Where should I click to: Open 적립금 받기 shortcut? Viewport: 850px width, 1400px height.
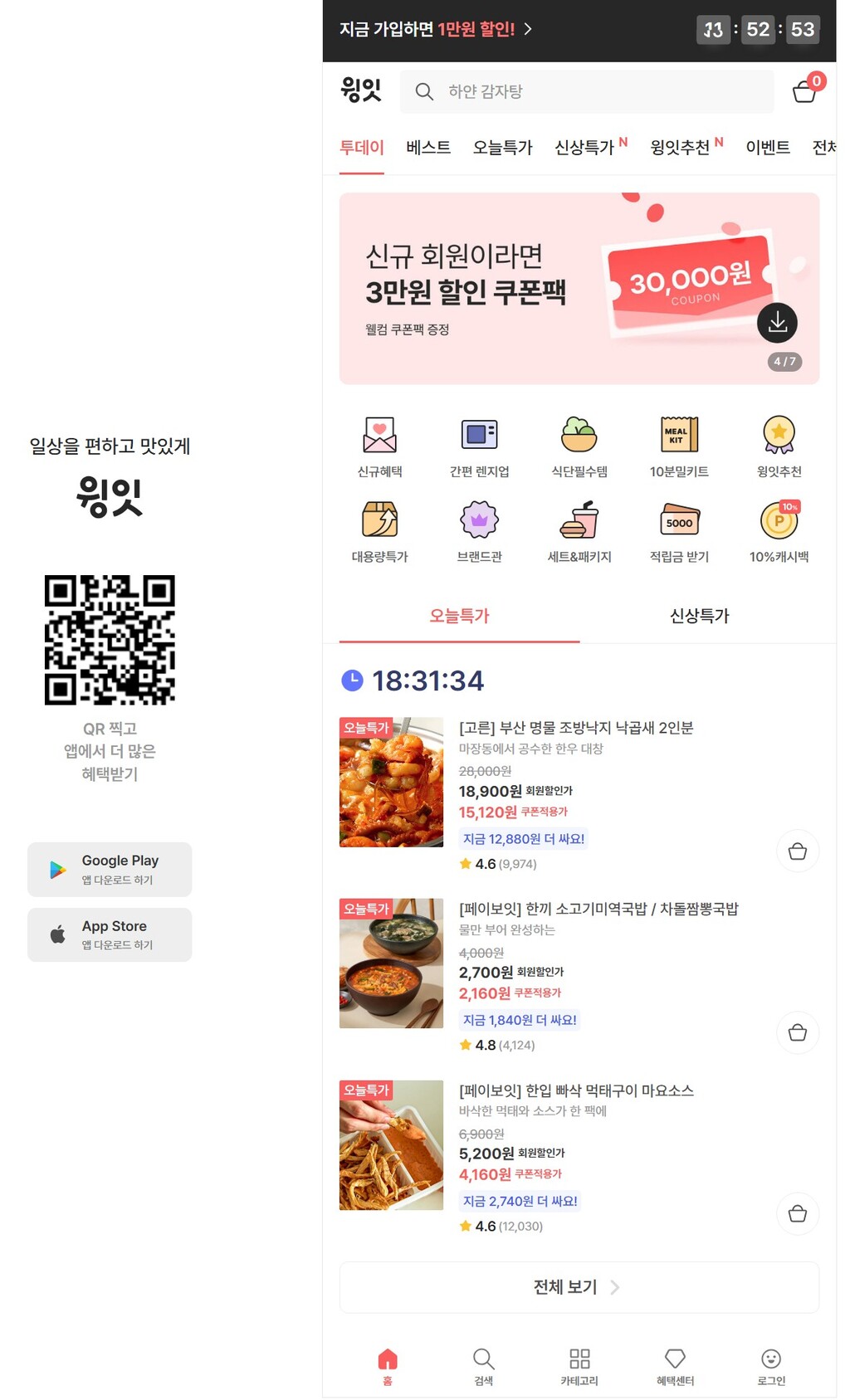pyautogui.click(x=679, y=532)
